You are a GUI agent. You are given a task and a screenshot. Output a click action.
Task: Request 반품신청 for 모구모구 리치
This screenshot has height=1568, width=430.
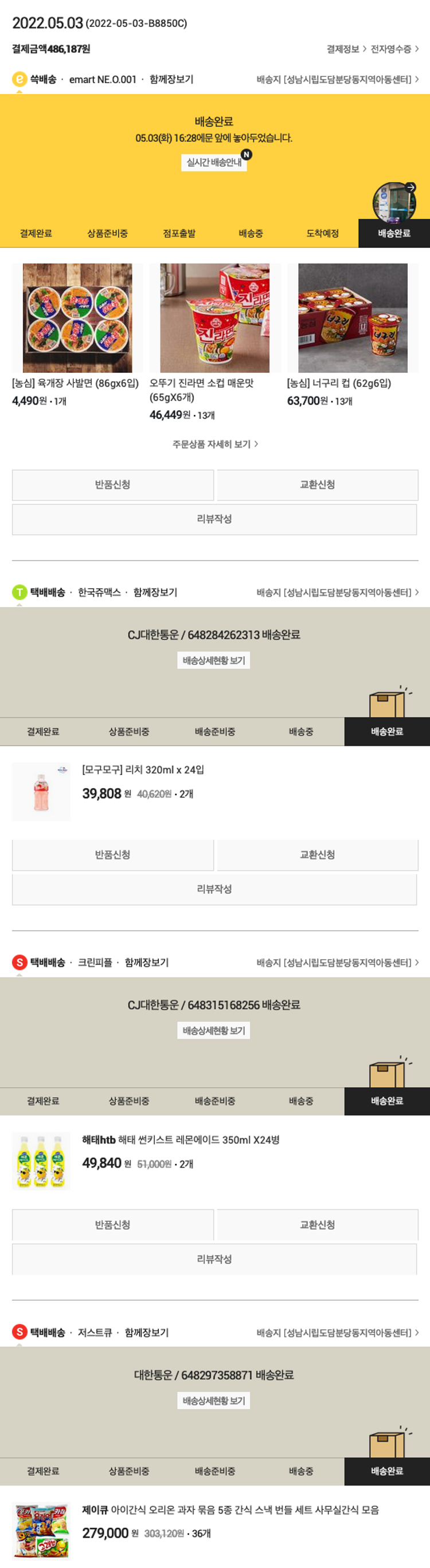tap(112, 855)
